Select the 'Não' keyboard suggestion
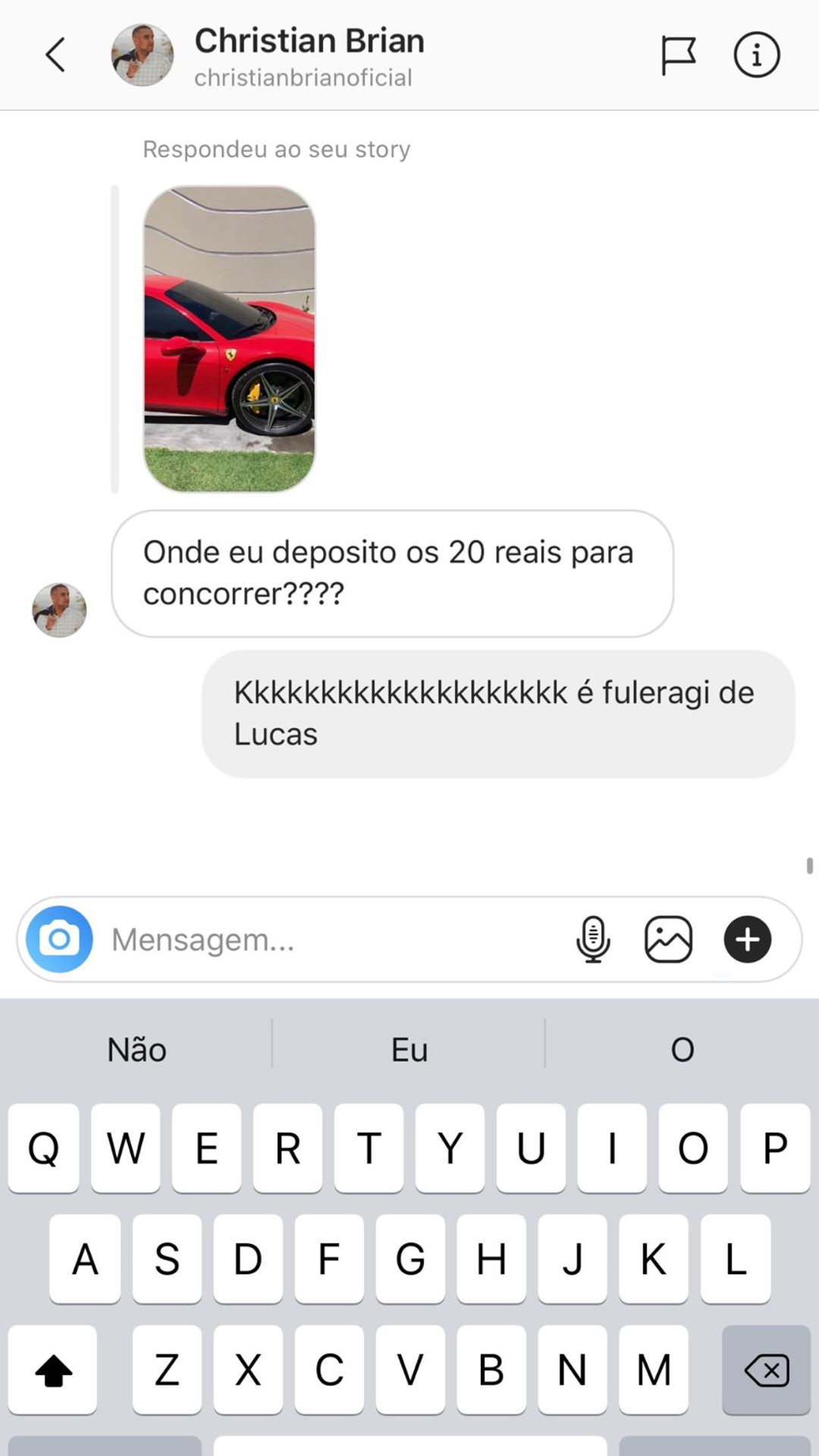 pyautogui.click(x=137, y=1050)
